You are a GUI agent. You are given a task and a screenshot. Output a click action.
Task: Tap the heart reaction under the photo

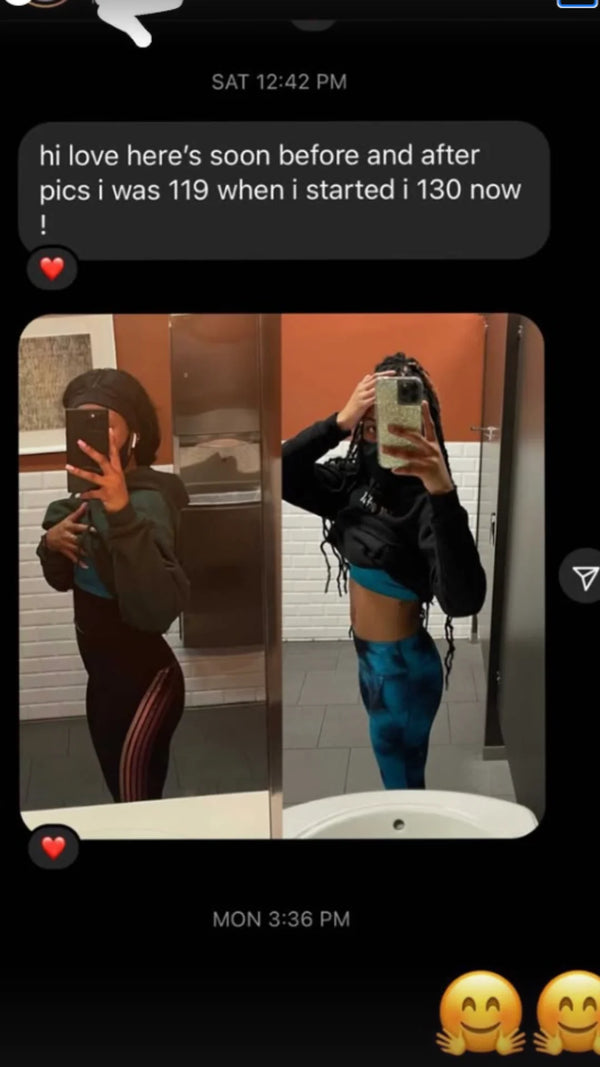point(52,847)
